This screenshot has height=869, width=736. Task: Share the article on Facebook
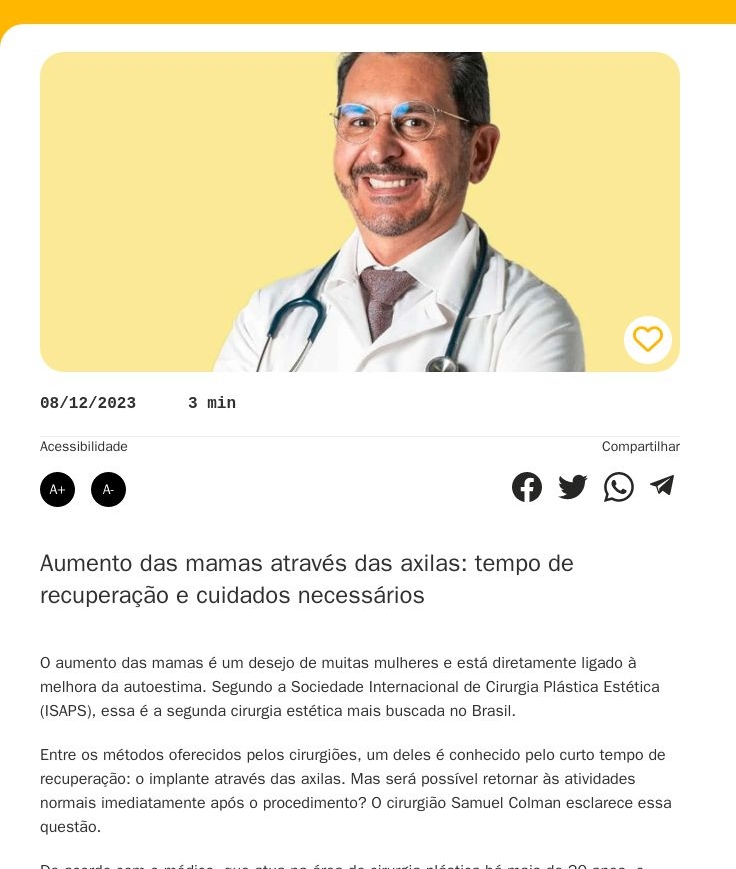[527, 487]
